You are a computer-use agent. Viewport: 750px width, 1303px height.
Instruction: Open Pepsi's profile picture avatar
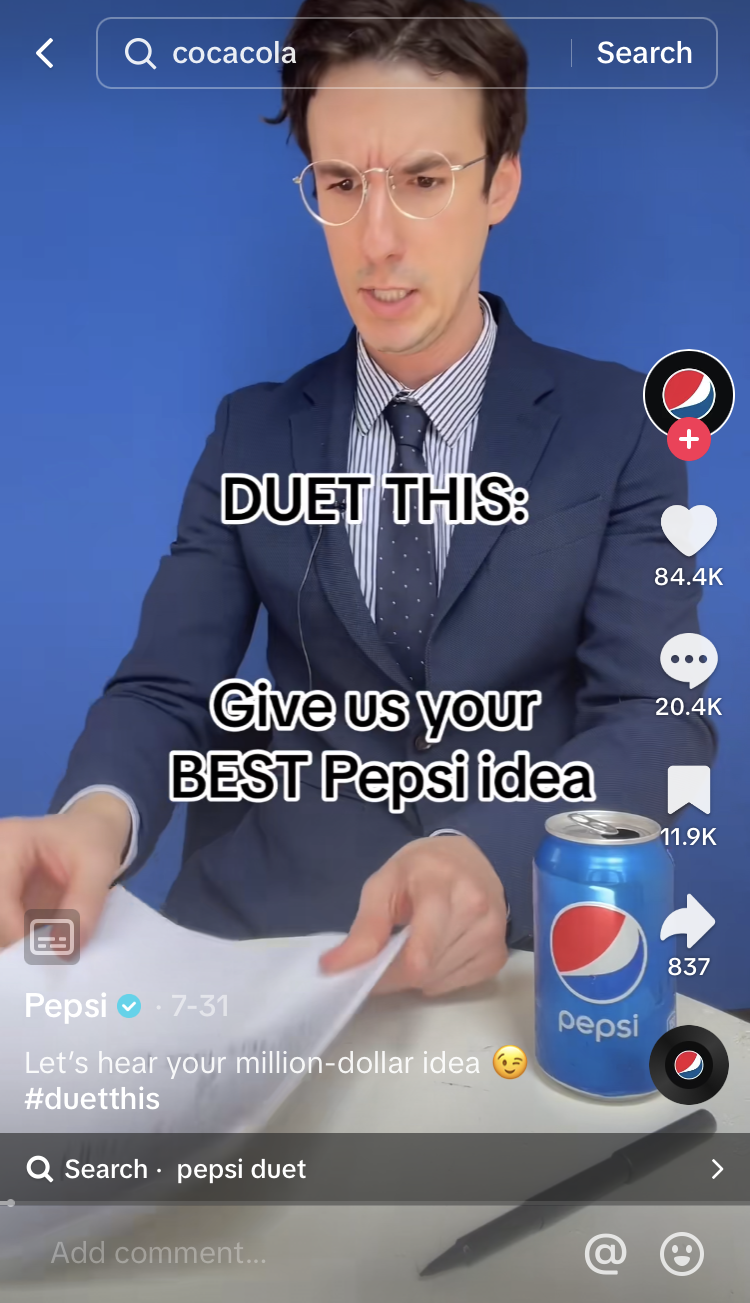click(688, 395)
